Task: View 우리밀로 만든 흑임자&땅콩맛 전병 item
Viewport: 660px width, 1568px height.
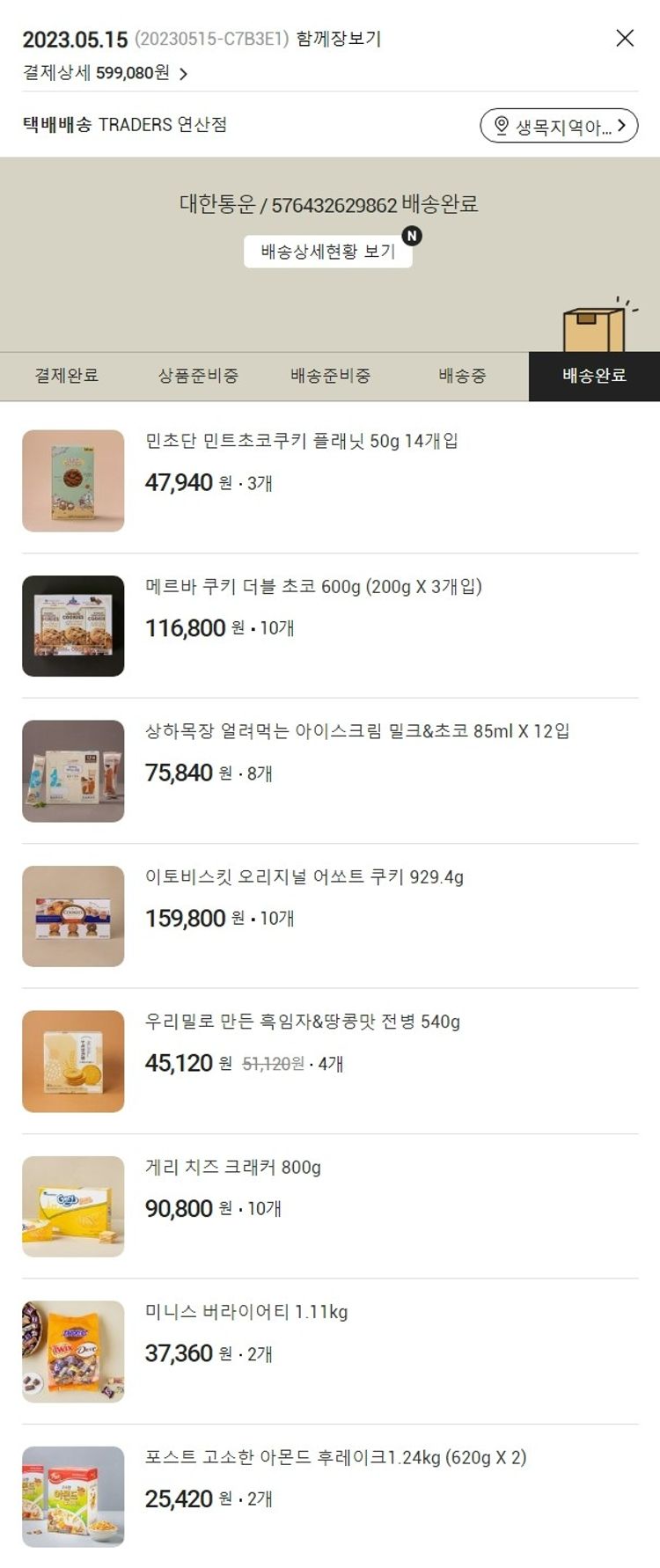Action: [x=302, y=1022]
